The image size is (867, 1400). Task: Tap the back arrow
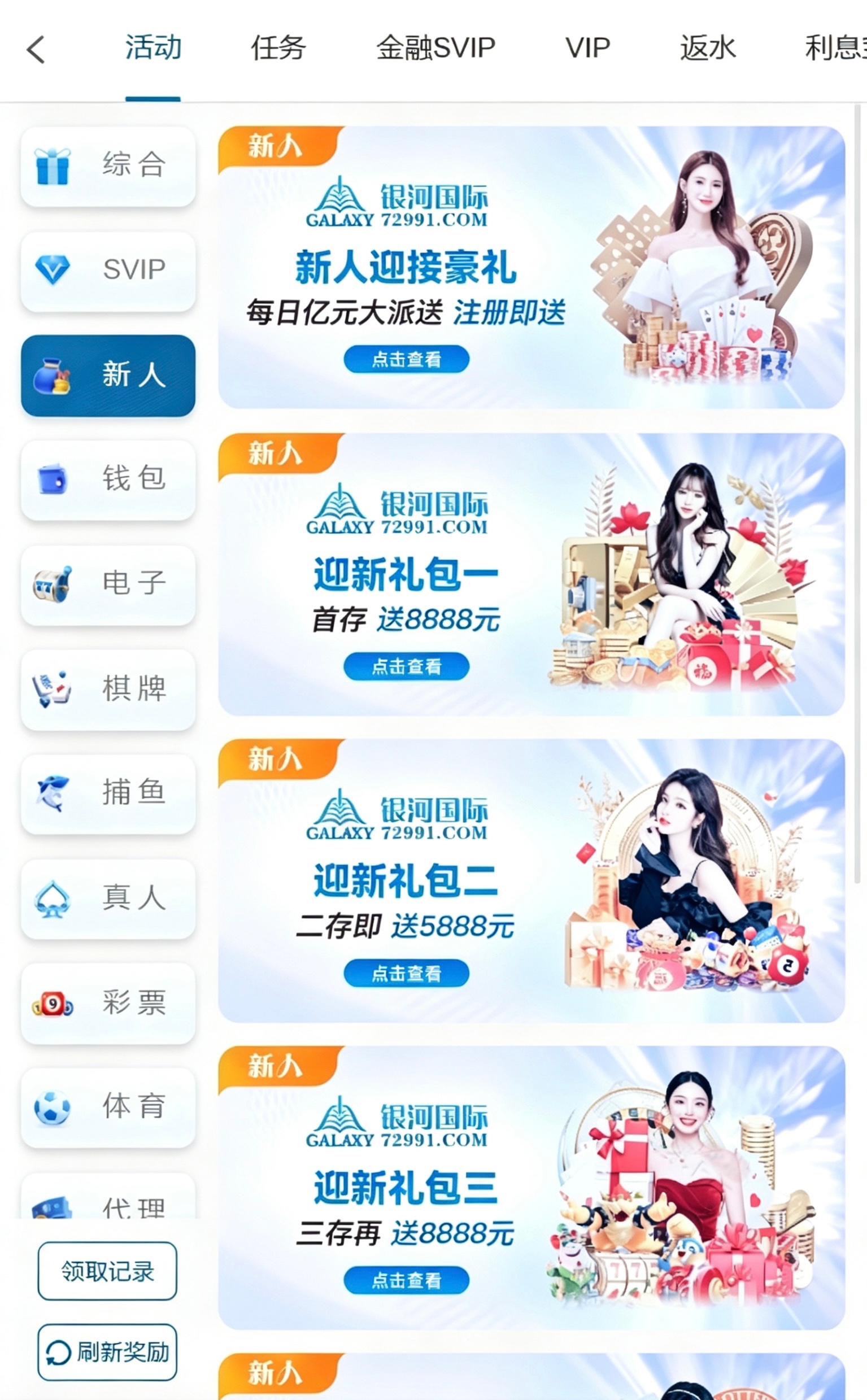(36, 49)
